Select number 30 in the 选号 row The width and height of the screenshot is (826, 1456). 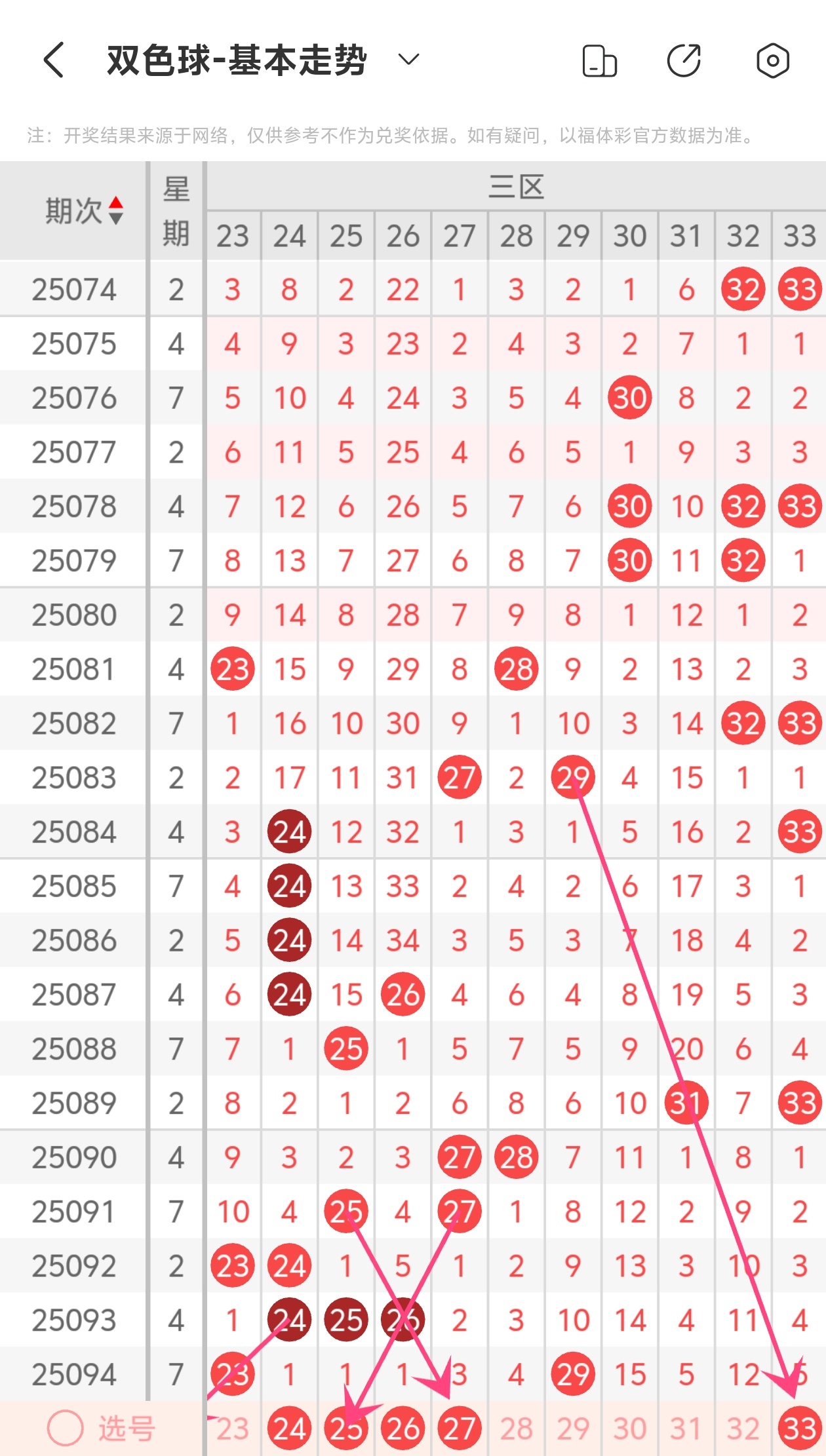[629, 1428]
